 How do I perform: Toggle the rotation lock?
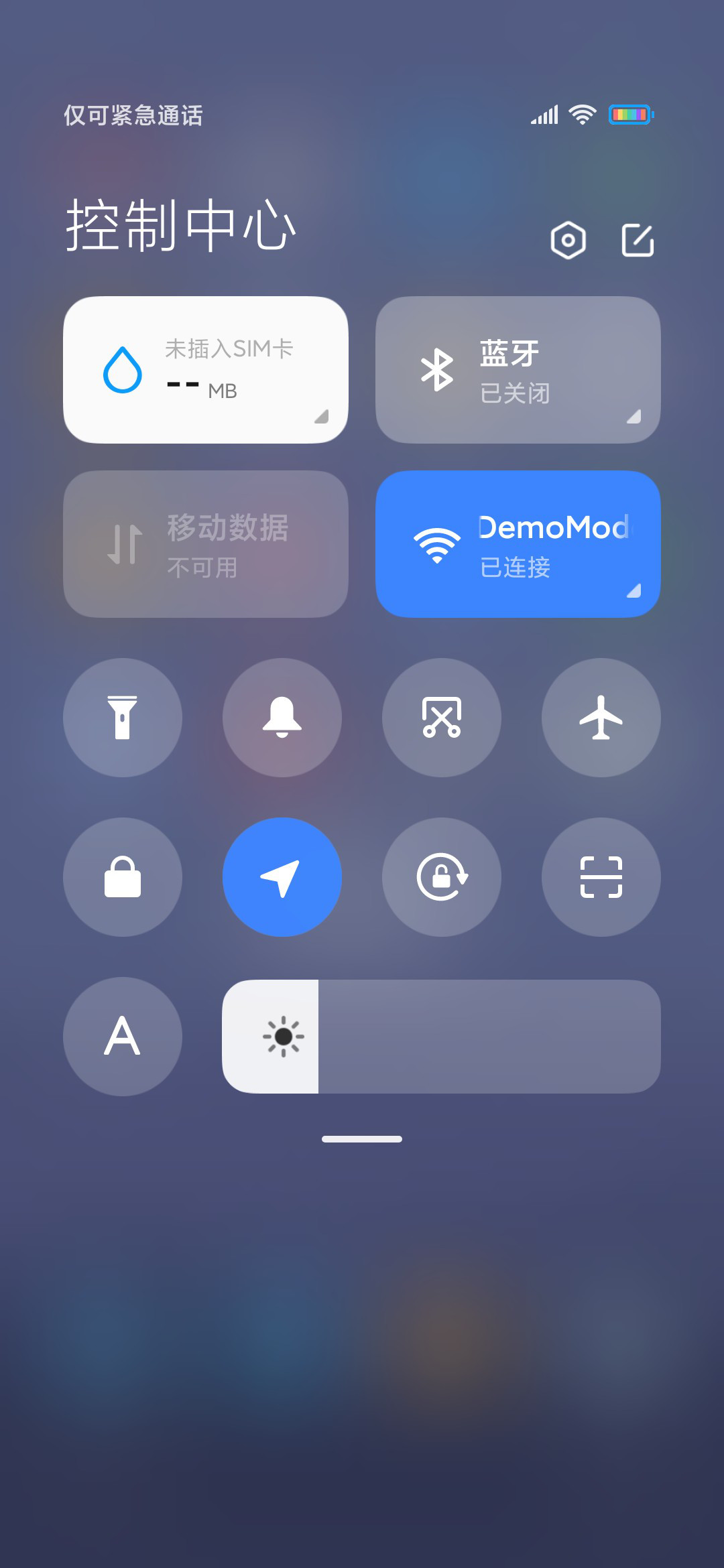click(x=442, y=877)
